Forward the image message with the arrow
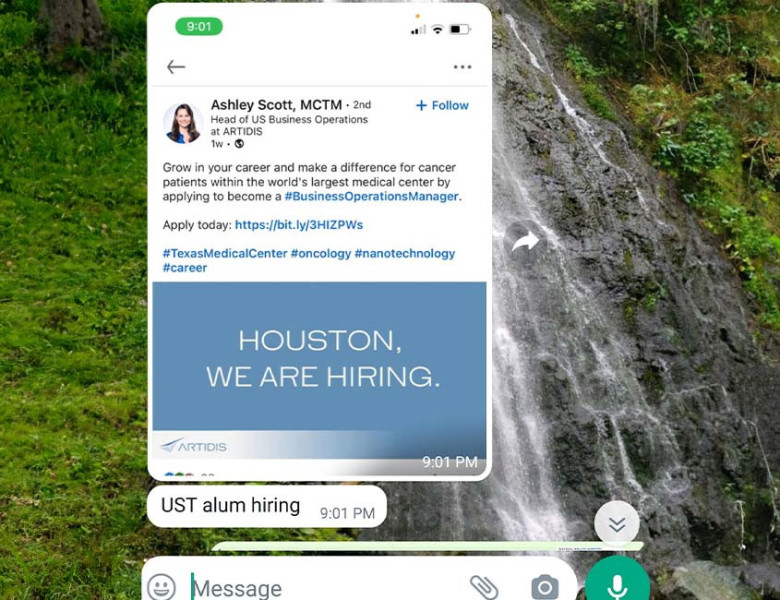The height and width of the screenshot is (600, 780). point(525,241)
